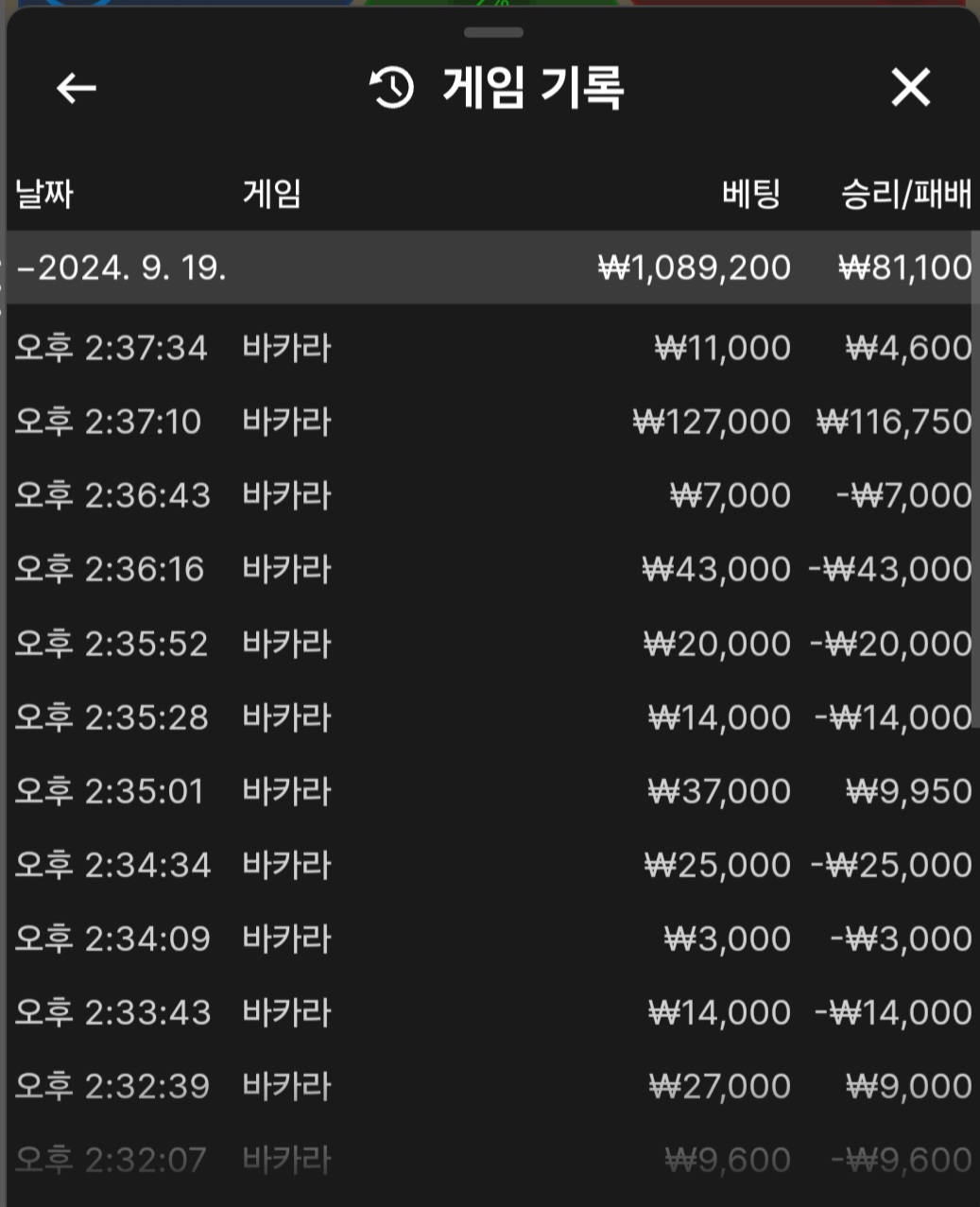Open the 오후 2:35:01 바카라 record

pos(491,791)
